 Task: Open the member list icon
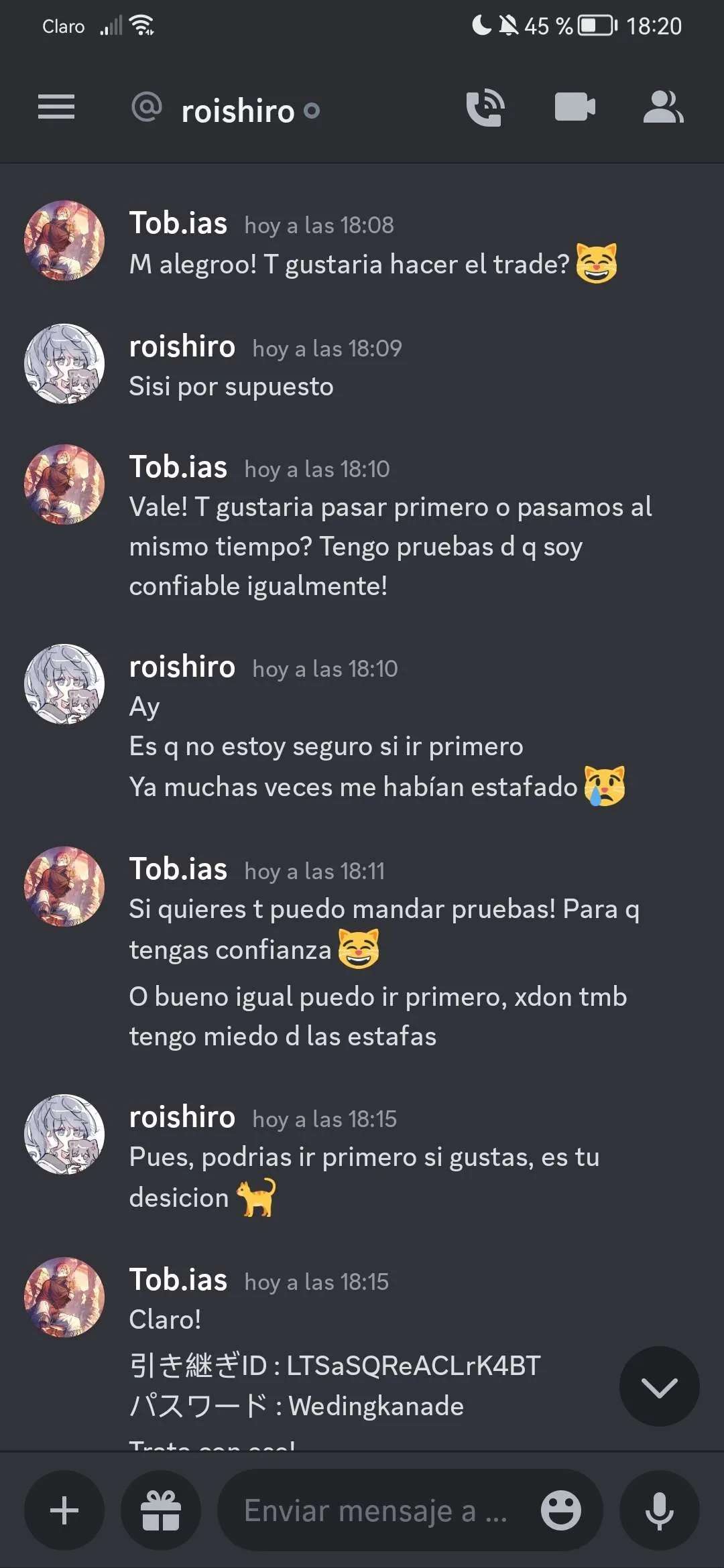tap(662, 107)
